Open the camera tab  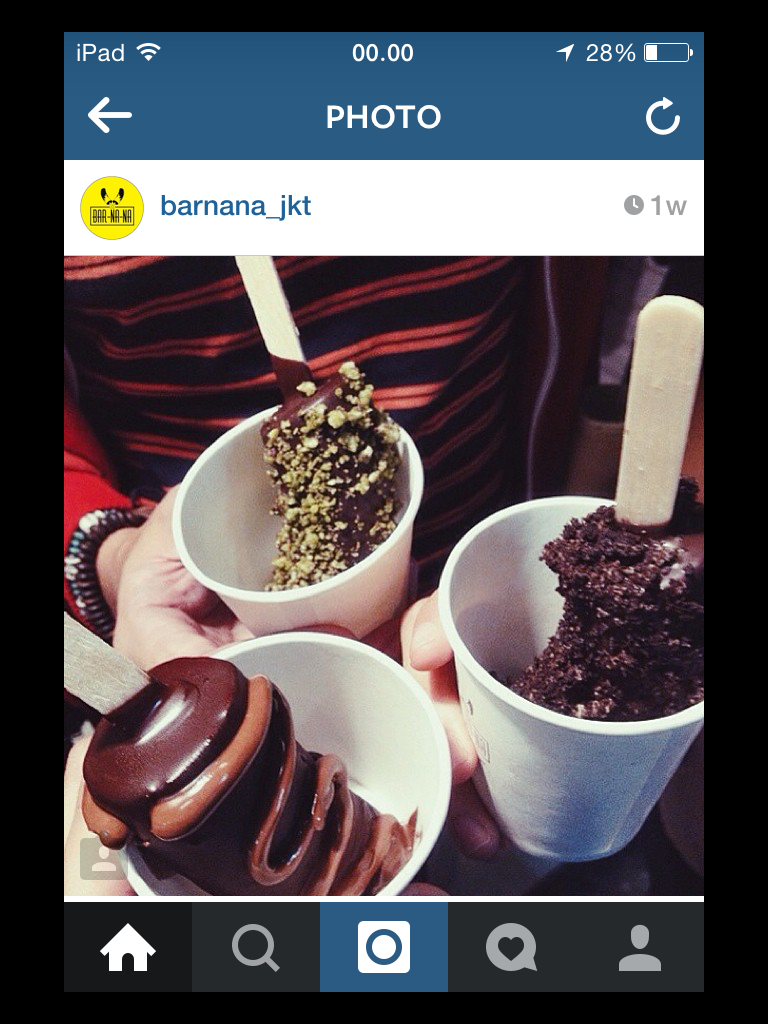(x=384, y=947)
